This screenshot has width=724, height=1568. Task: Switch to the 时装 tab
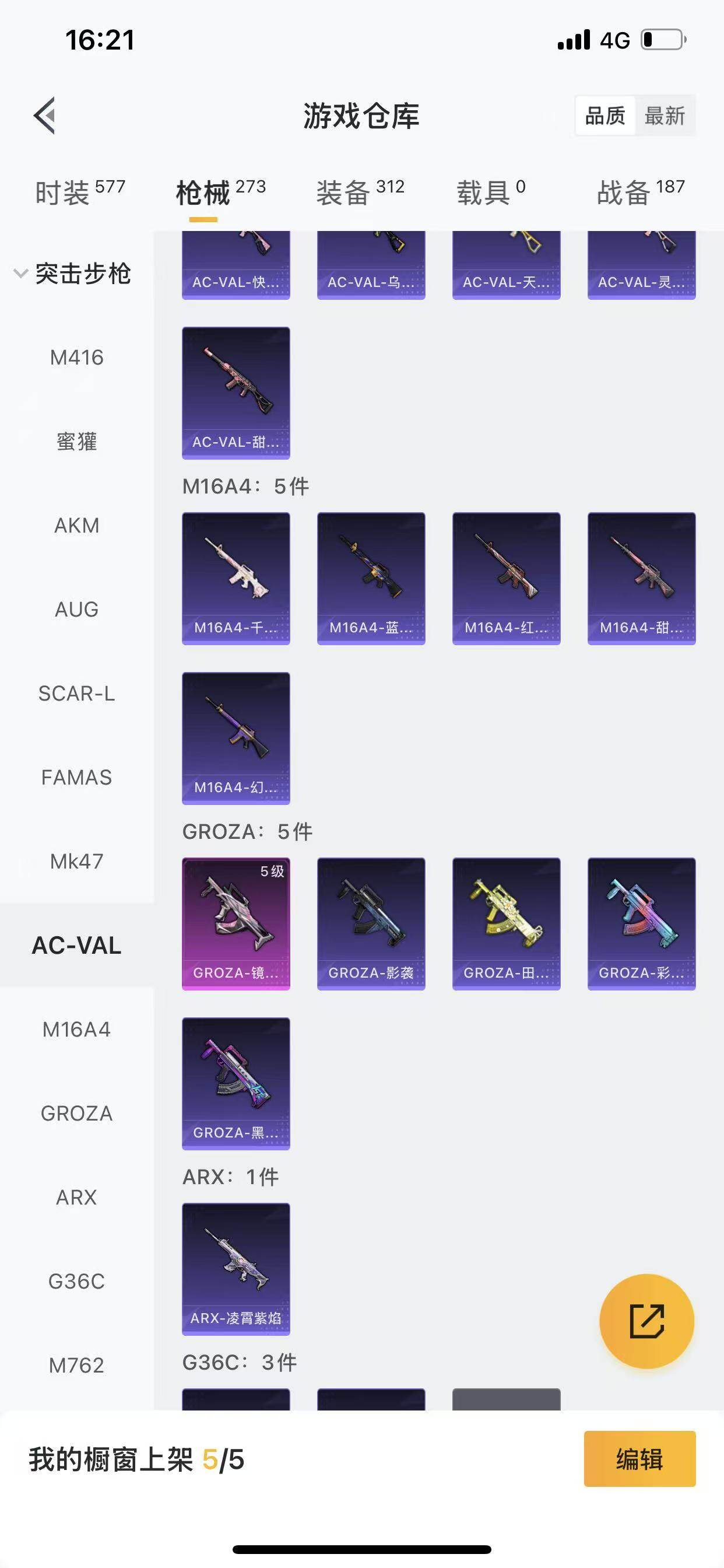pos(80,192)
